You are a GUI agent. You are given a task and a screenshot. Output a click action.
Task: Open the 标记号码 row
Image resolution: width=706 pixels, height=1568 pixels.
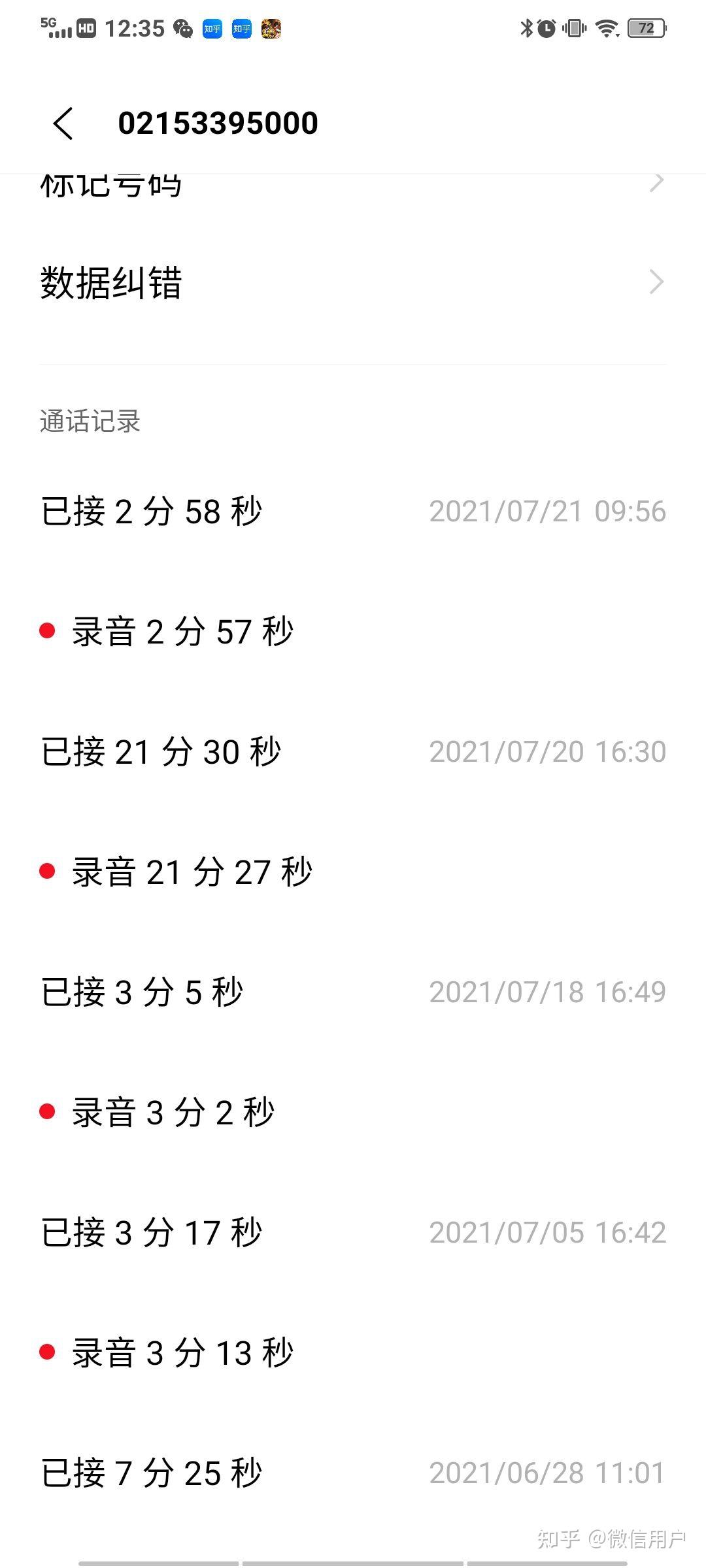353,186
